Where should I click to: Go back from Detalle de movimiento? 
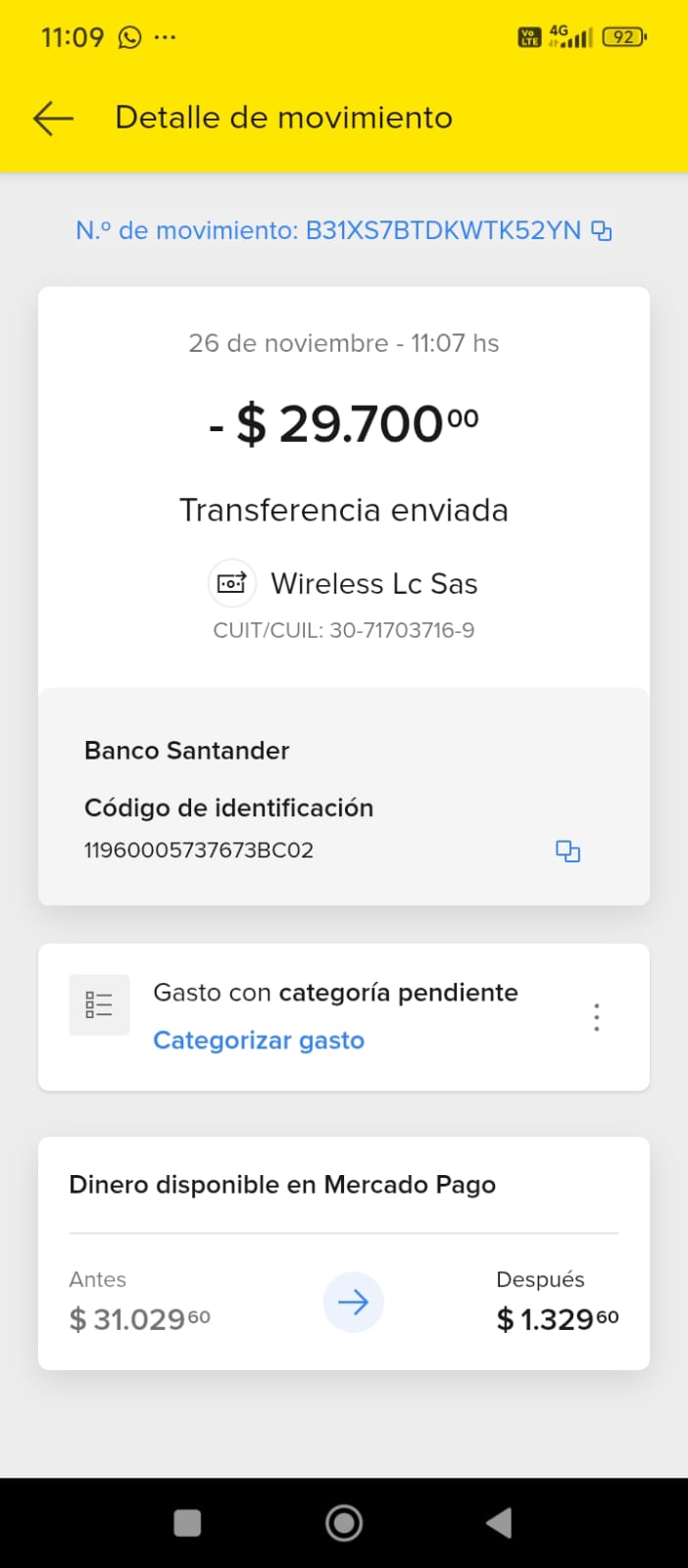54,119
